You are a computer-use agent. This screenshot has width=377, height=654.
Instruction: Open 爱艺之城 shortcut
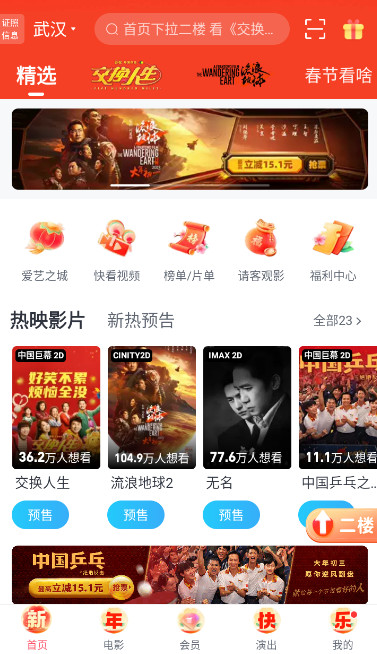tap(45, 252)
